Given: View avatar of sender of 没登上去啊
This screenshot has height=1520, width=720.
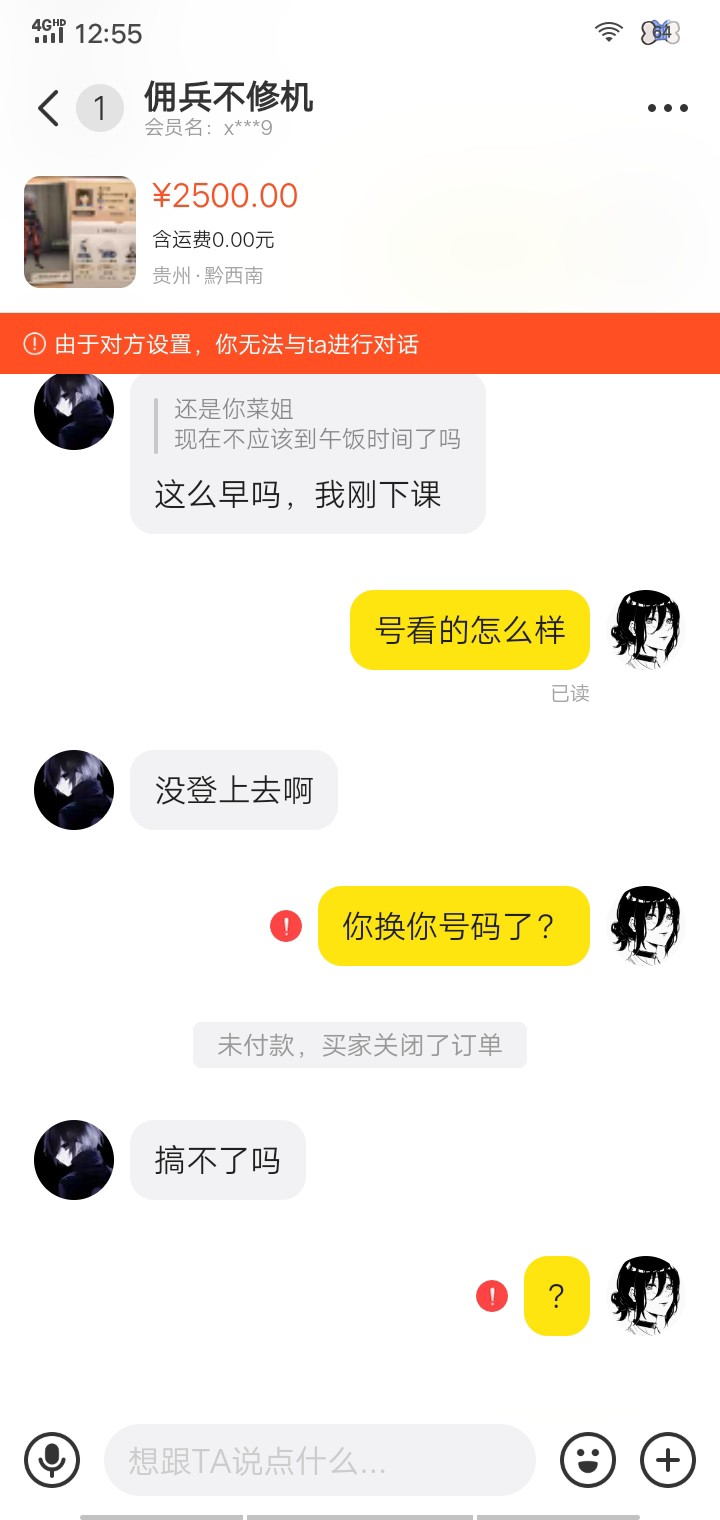Looking at the screenshot, I should pos(74,790).
